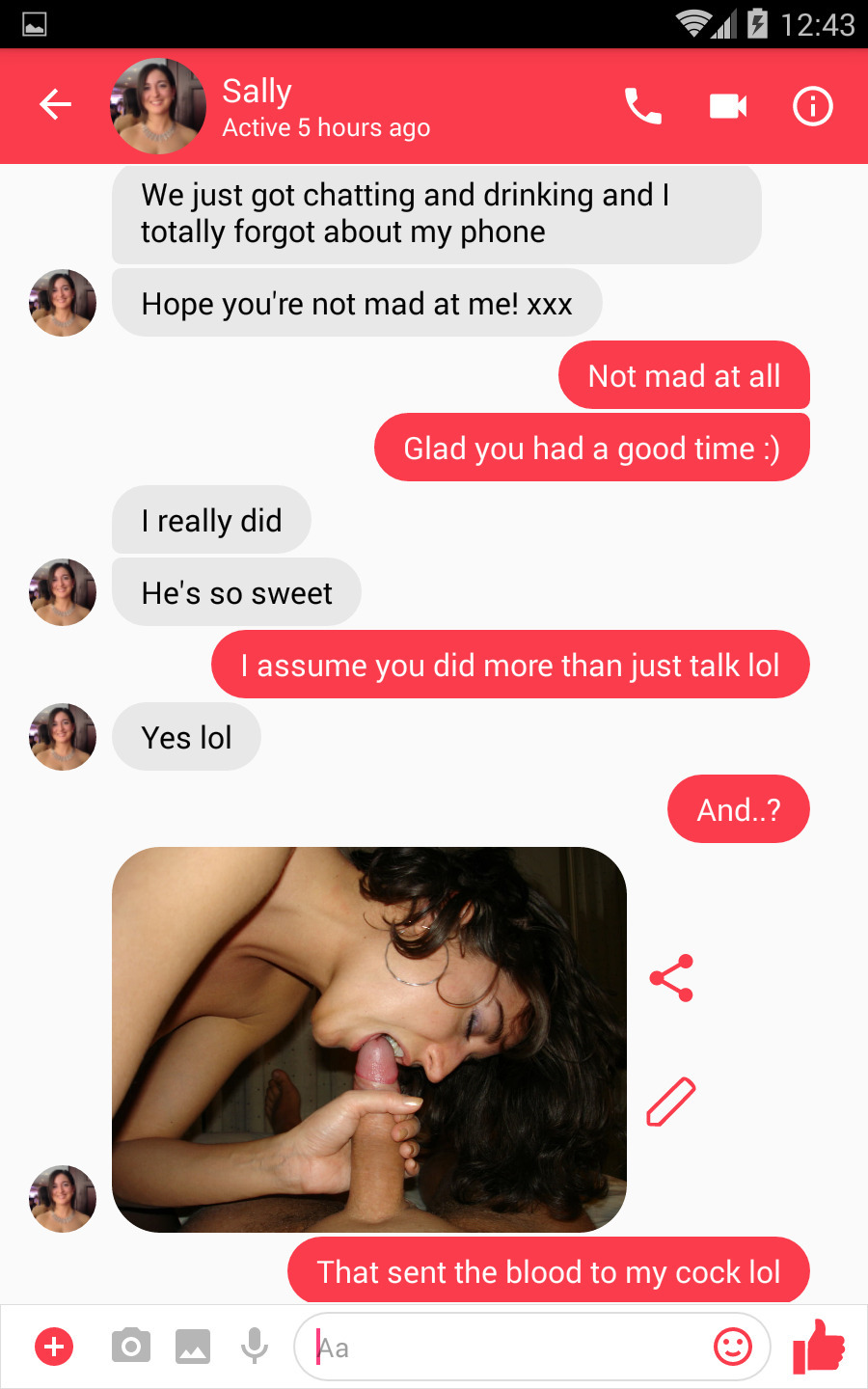Choose an image from the gallery
Image resolution: width=868 pixels, height=1389 pixels.
[193, 1346]
